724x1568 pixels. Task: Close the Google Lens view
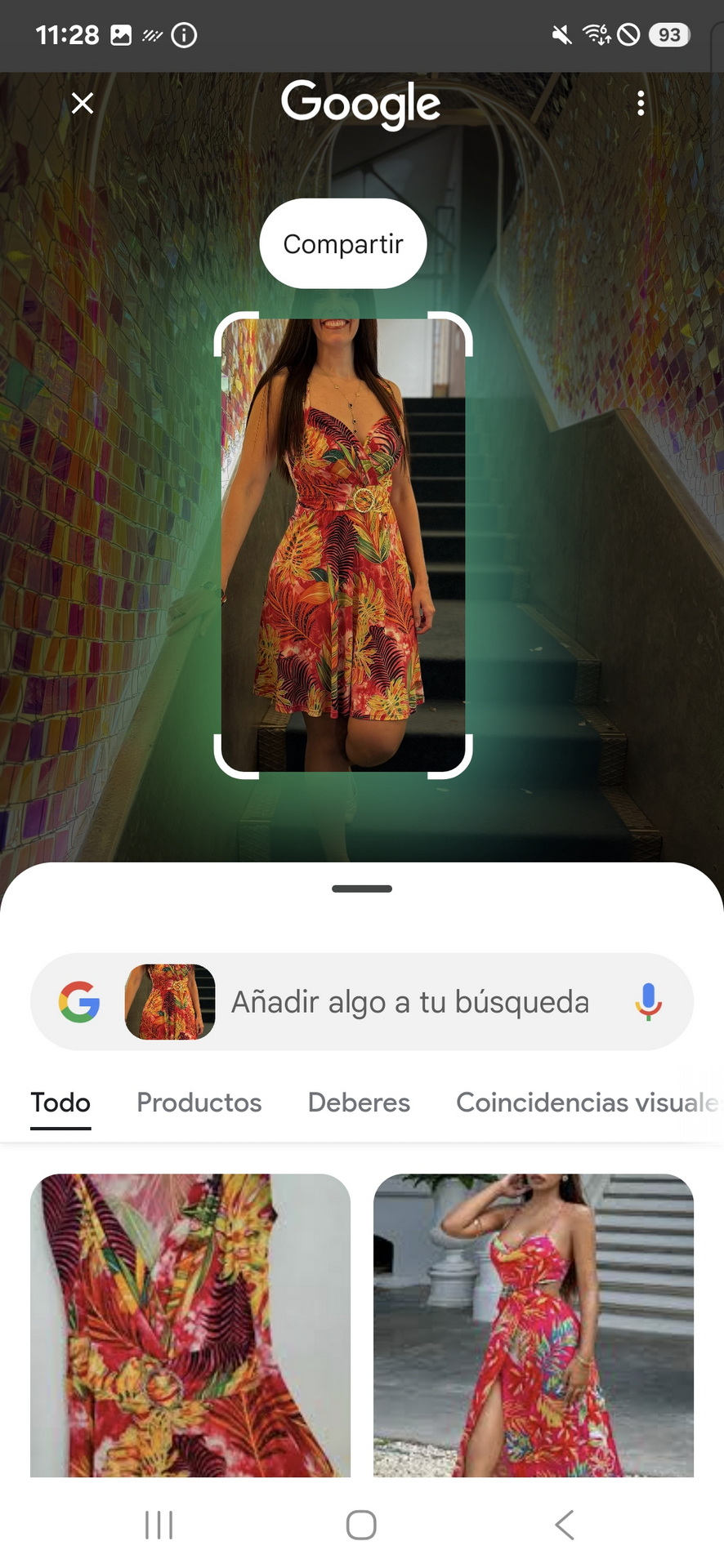pos(83,103)
